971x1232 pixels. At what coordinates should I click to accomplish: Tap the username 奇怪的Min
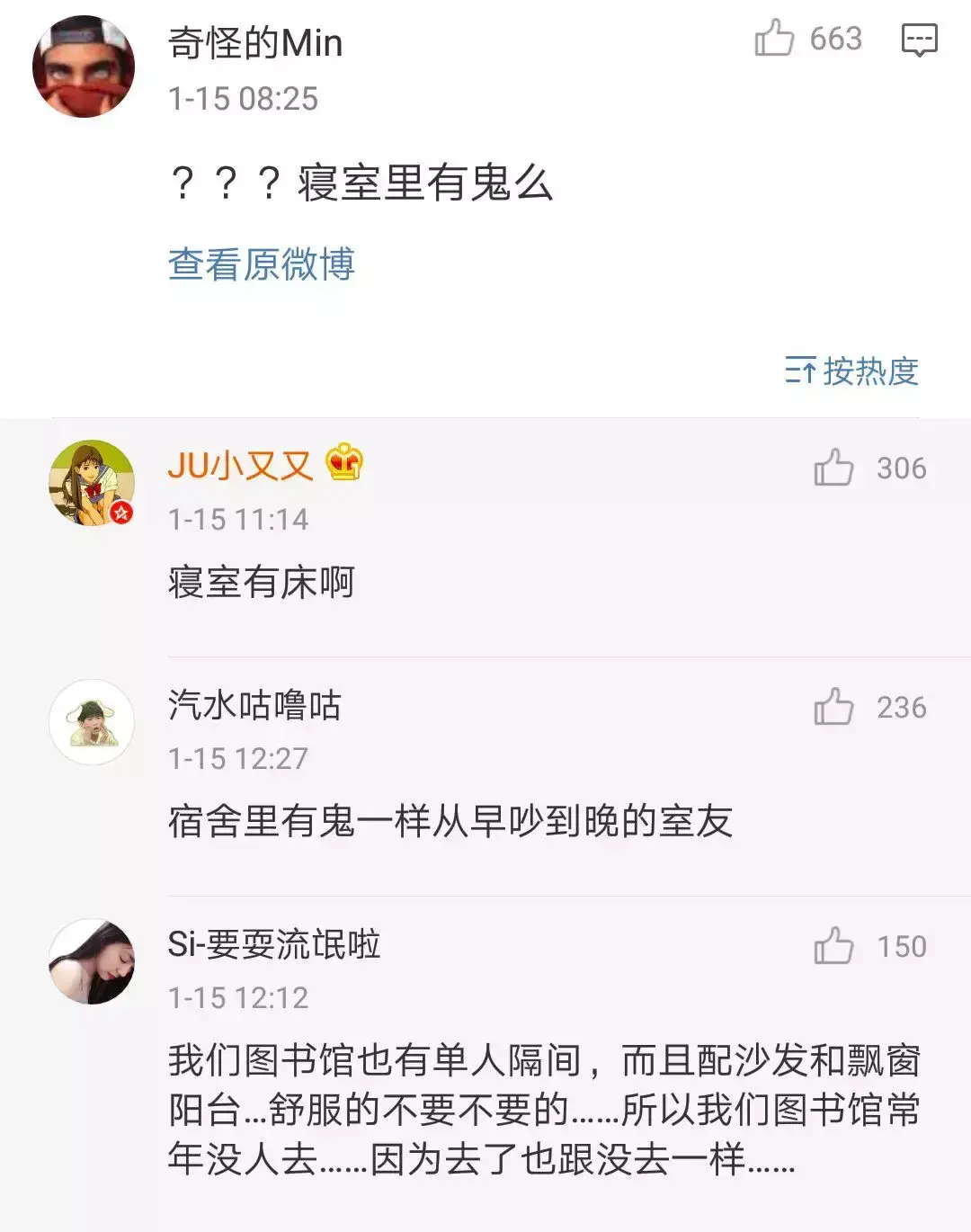(255, 43)
